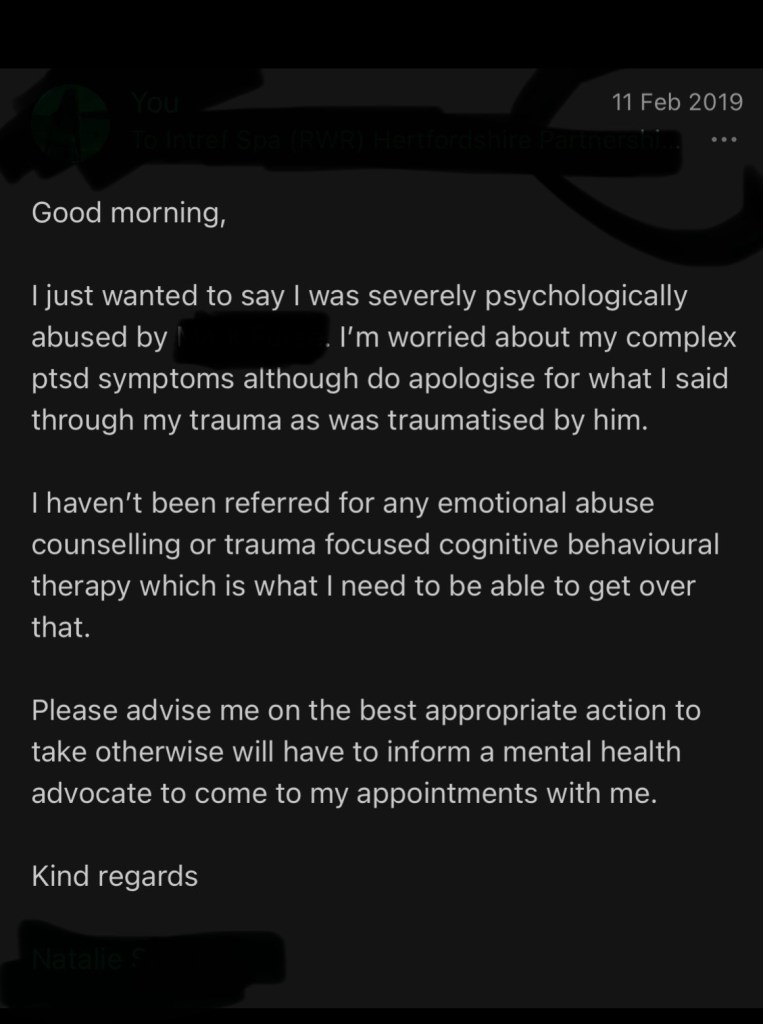Open the email's three-dot more options menu
This screenshot has height=1024, width=763.
(x=722, y=140)
